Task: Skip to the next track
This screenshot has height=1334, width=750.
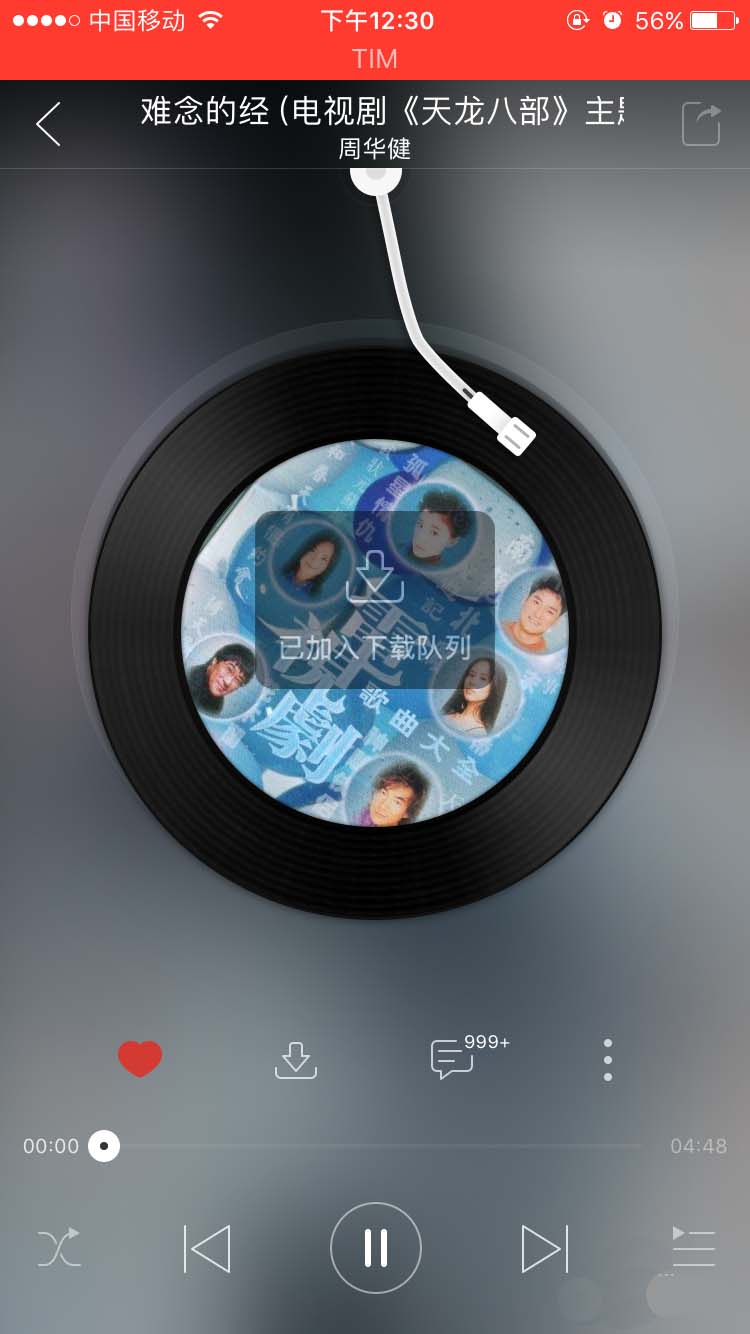Action: point(544,1248)
